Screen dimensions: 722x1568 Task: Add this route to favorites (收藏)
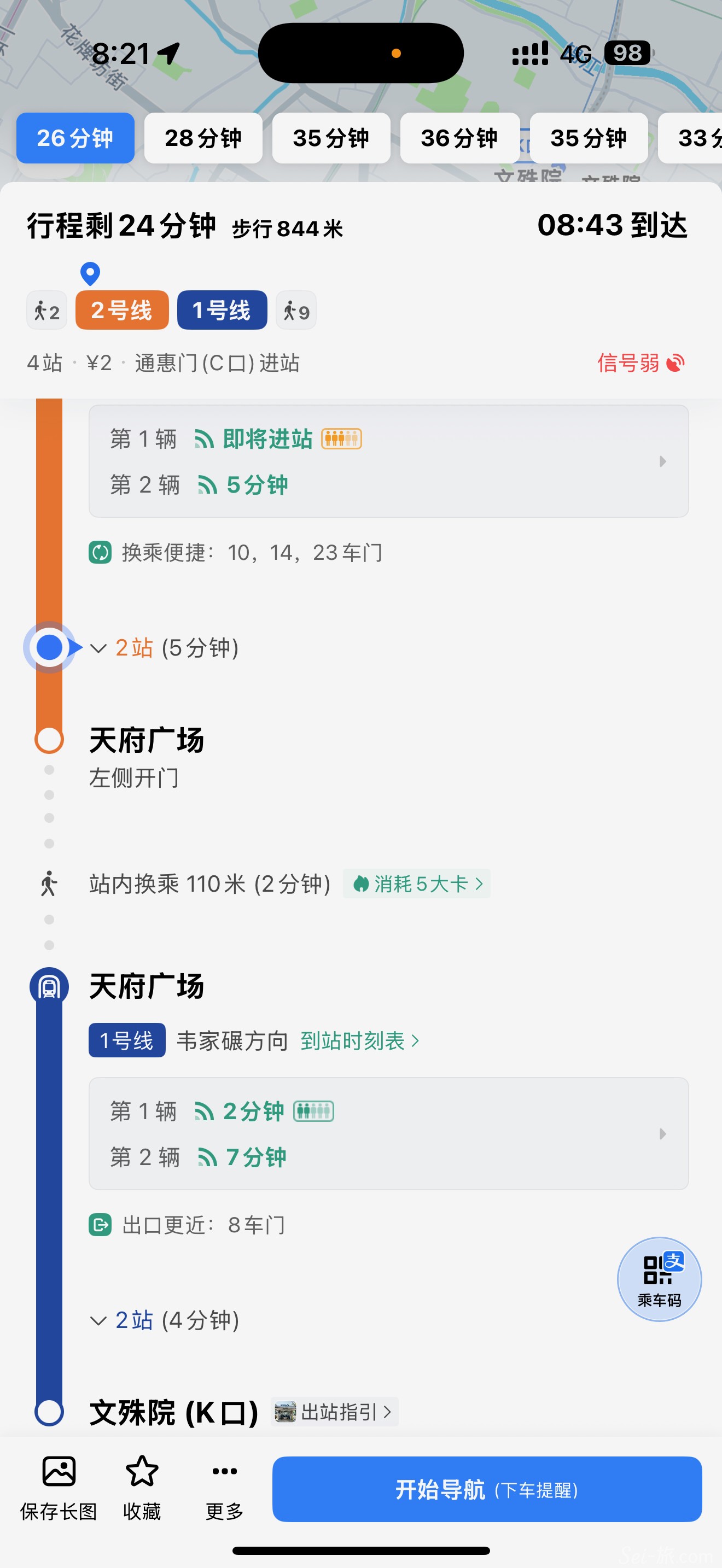click(x=142, y=1488)
